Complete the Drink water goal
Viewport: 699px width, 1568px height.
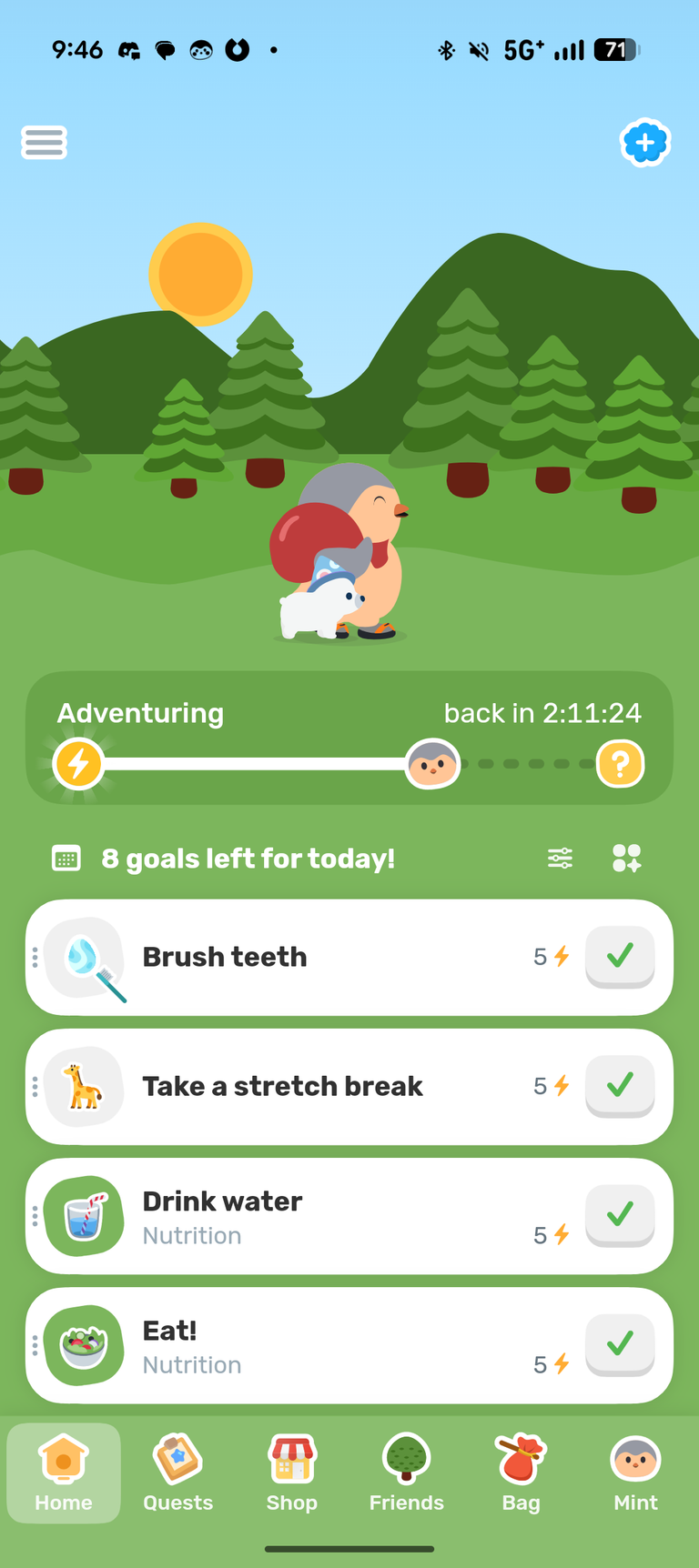[620, 1214]
